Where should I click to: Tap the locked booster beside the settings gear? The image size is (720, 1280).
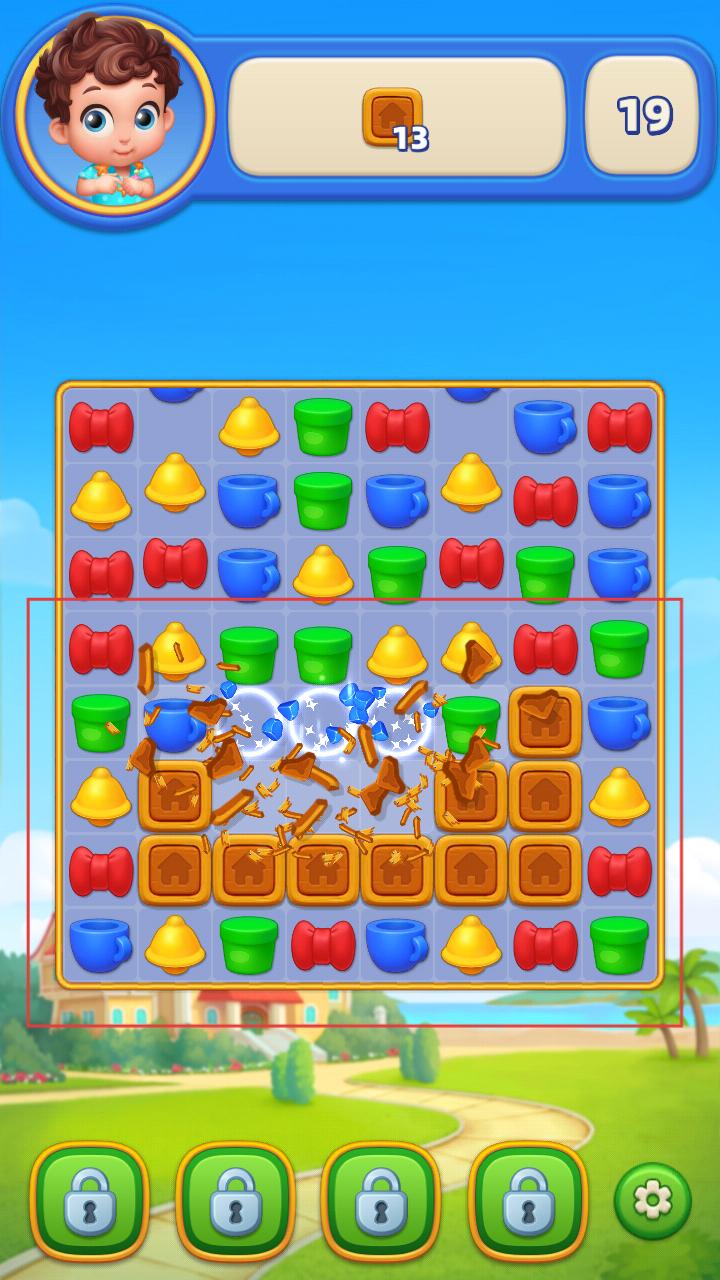point(526,1201)
